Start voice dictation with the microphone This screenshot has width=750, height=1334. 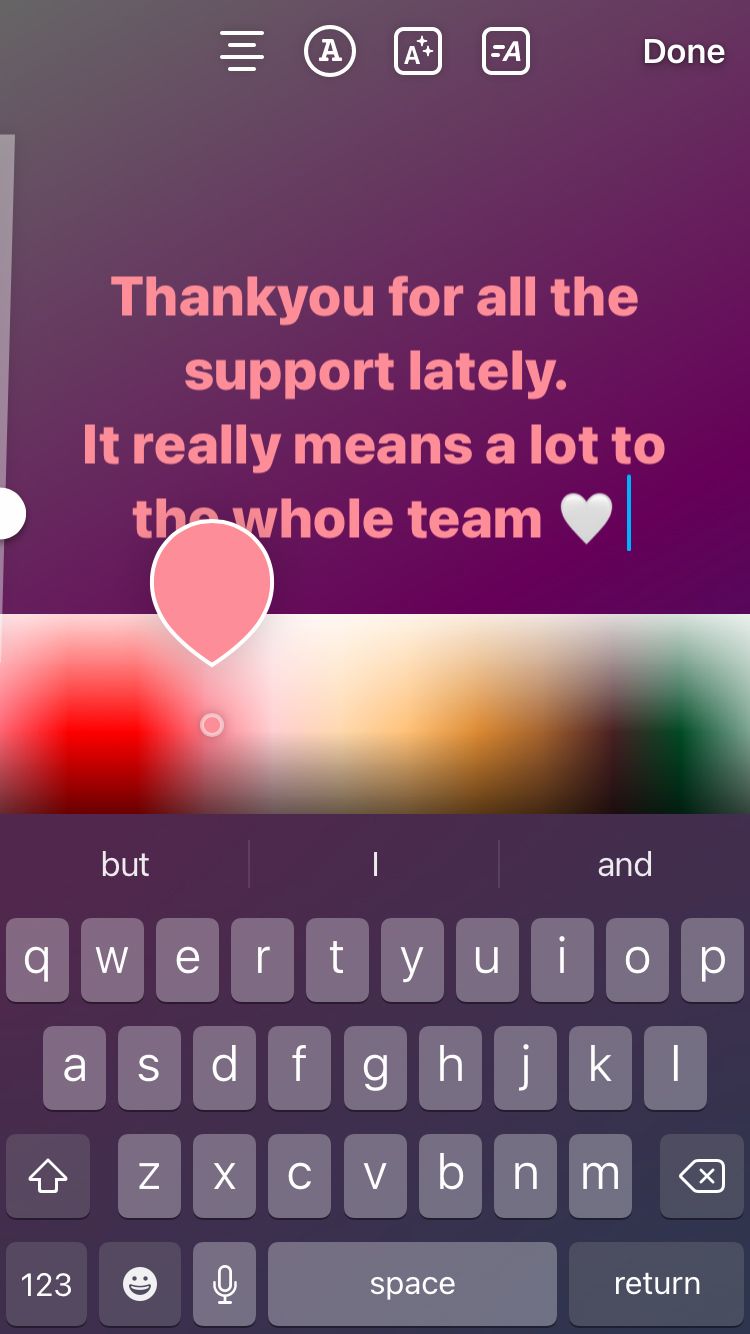tap(225, 1284)
